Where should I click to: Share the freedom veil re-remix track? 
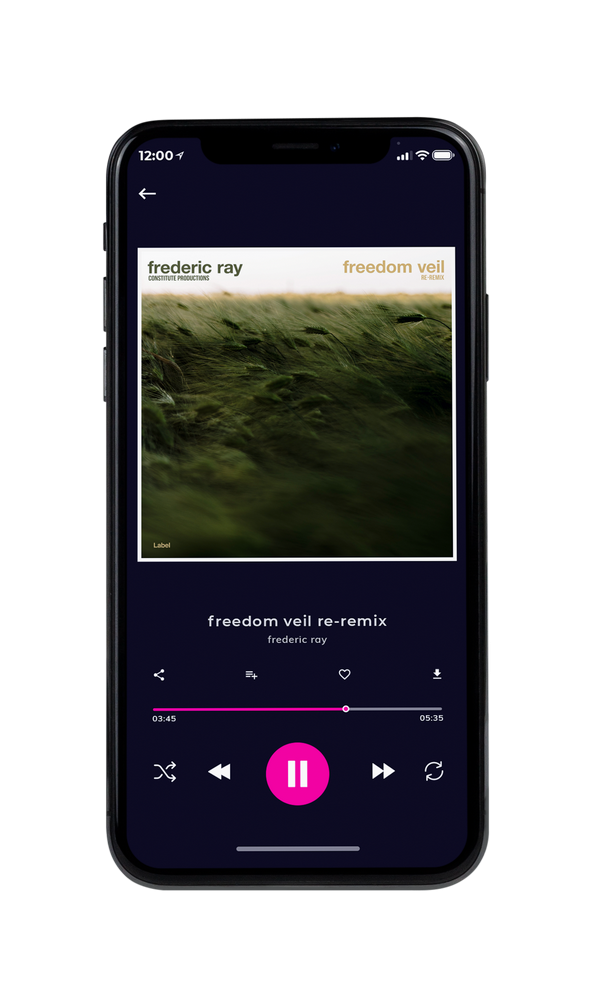pyautogui.click(x=159, y=675)
